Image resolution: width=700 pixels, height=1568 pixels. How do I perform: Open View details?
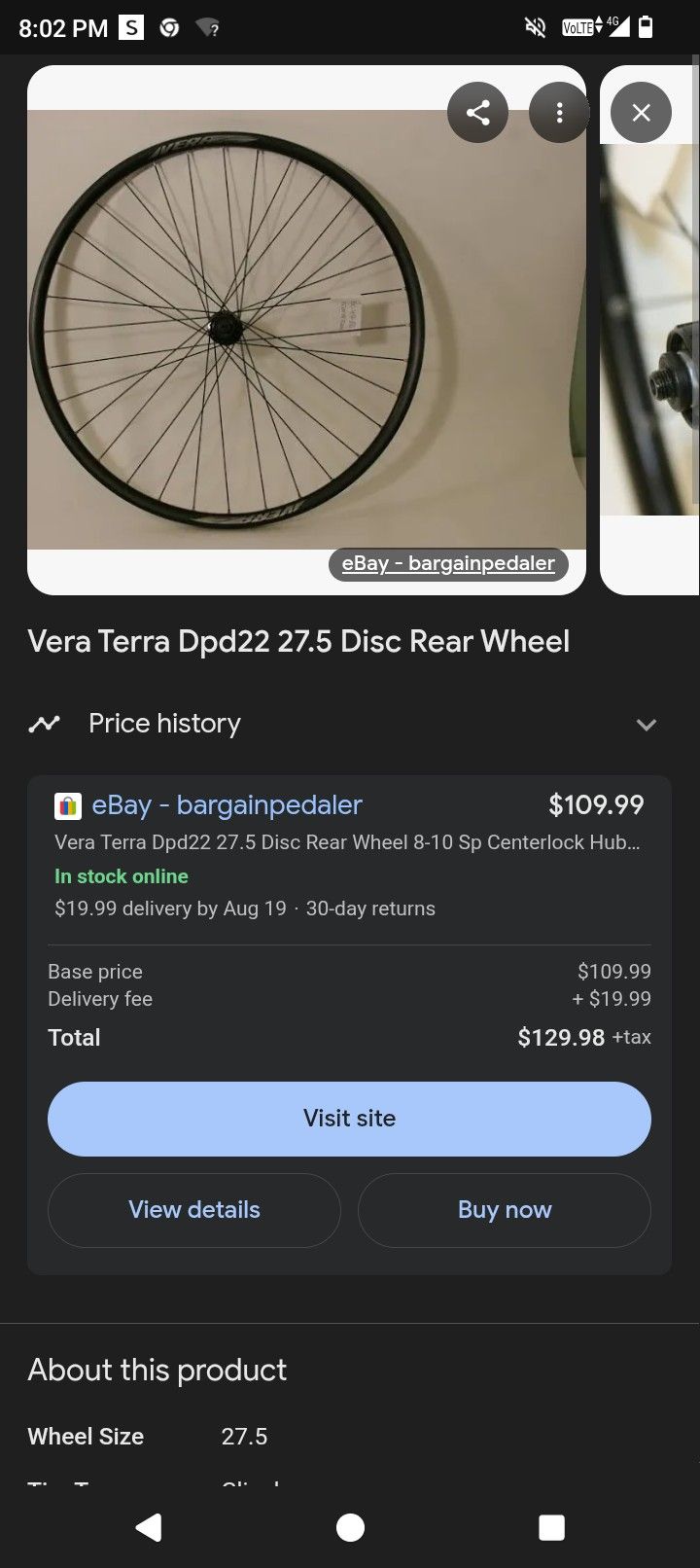193,1210
